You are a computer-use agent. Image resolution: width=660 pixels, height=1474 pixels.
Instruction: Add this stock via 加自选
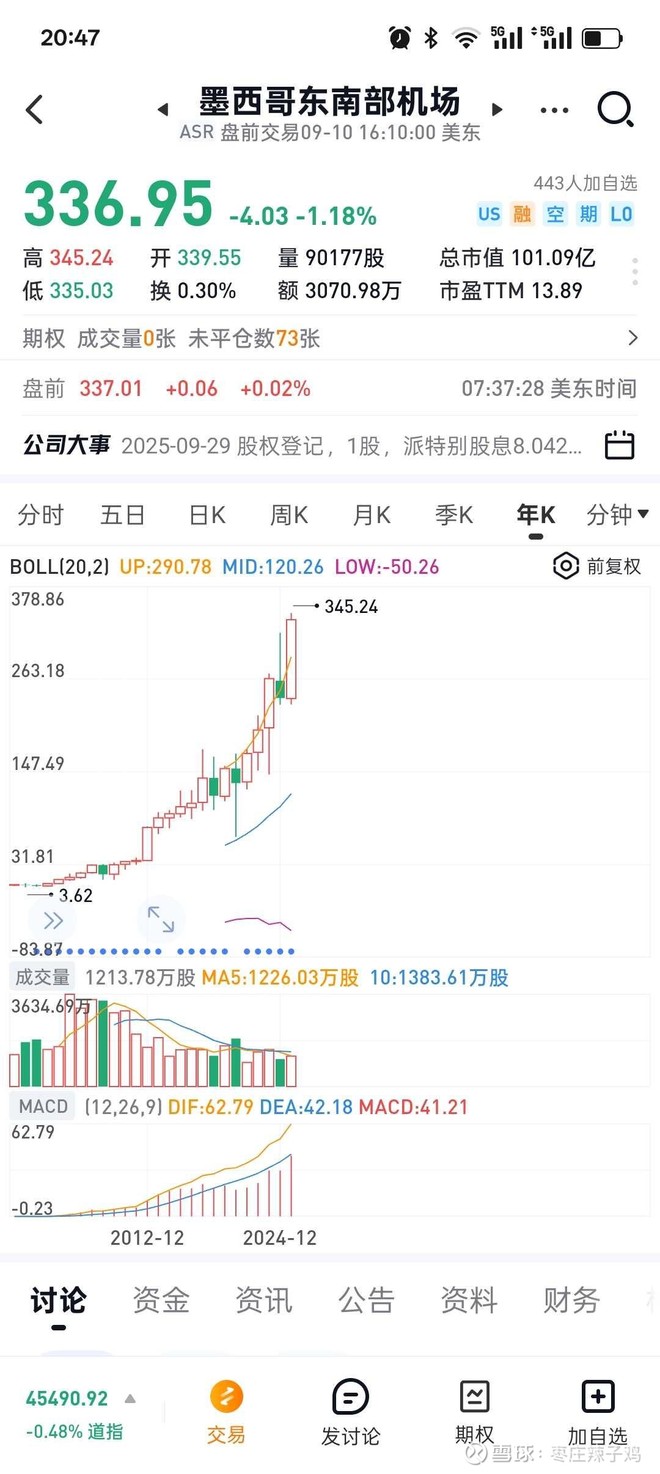click(597, 1414)
